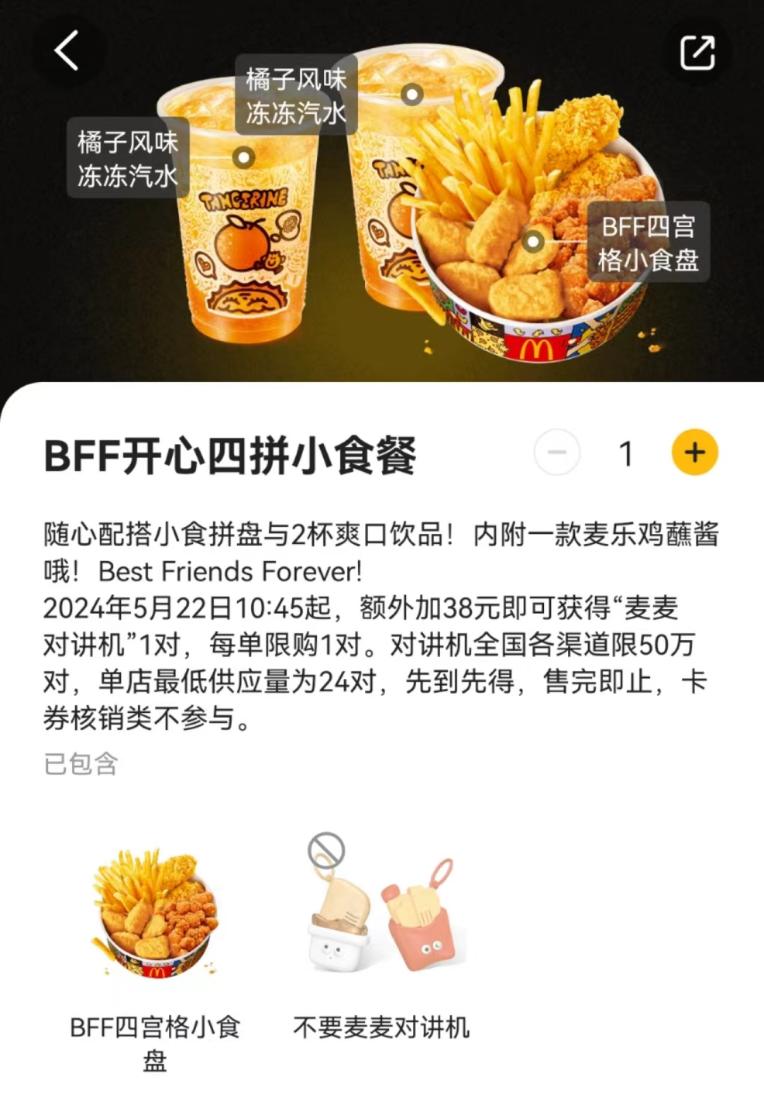The width and height of the screenshot is (764, 1102).
Task: Select the 不要麦麦对讲机 option
Action: (380, 916)
